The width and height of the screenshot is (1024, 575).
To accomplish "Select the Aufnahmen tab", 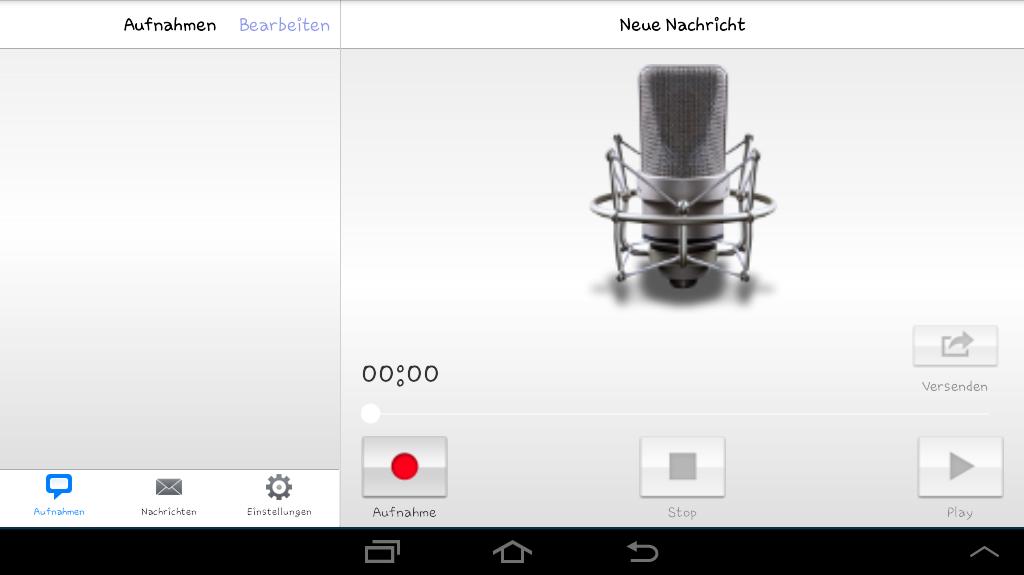I will pos(59,495).
